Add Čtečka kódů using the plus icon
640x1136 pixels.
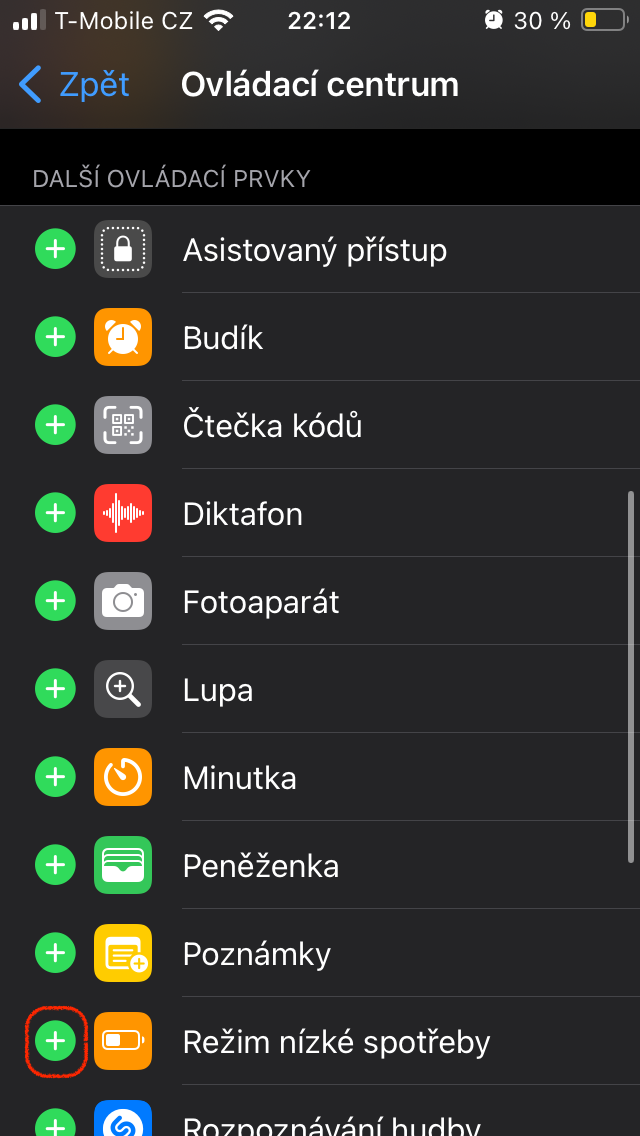[56, 425]
